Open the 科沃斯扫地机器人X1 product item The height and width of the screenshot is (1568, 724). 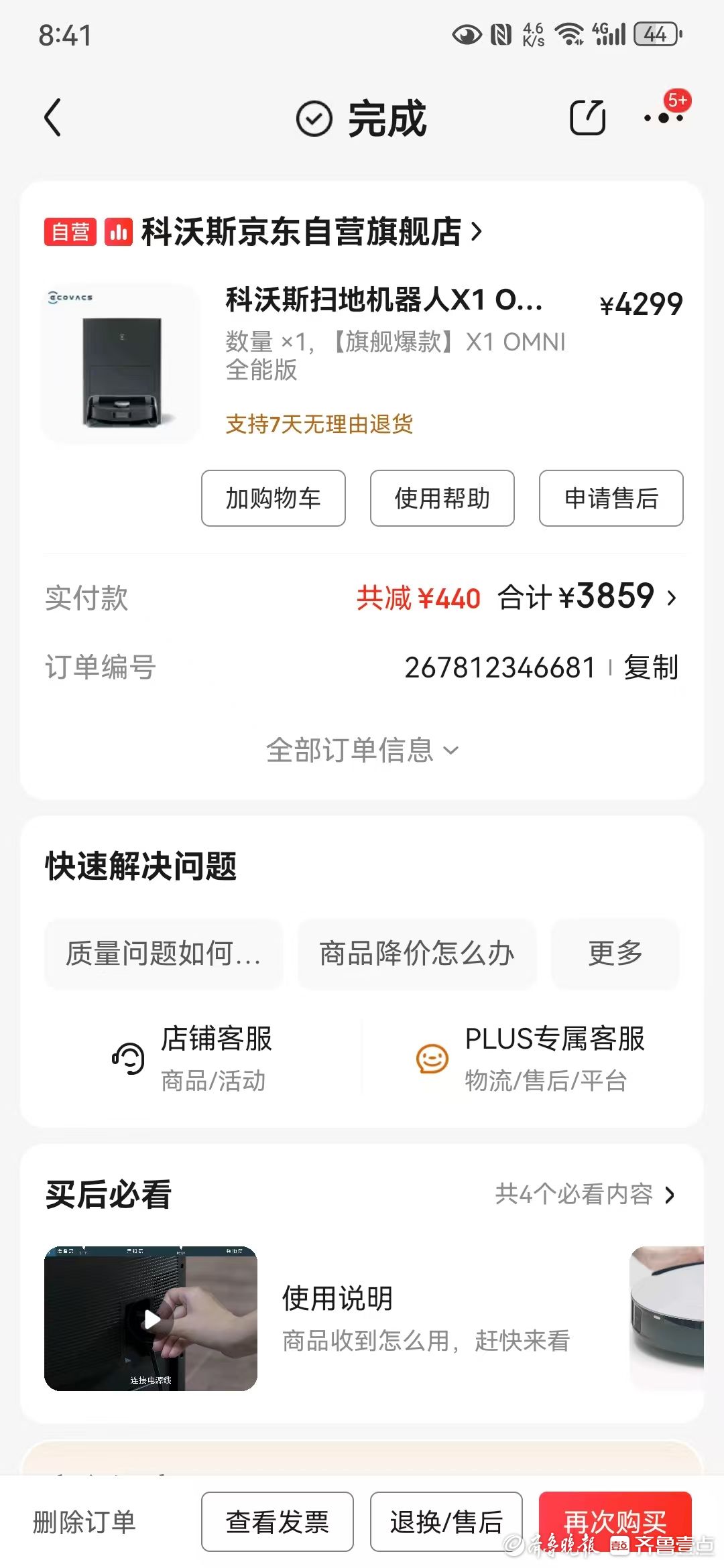point(362,362)
